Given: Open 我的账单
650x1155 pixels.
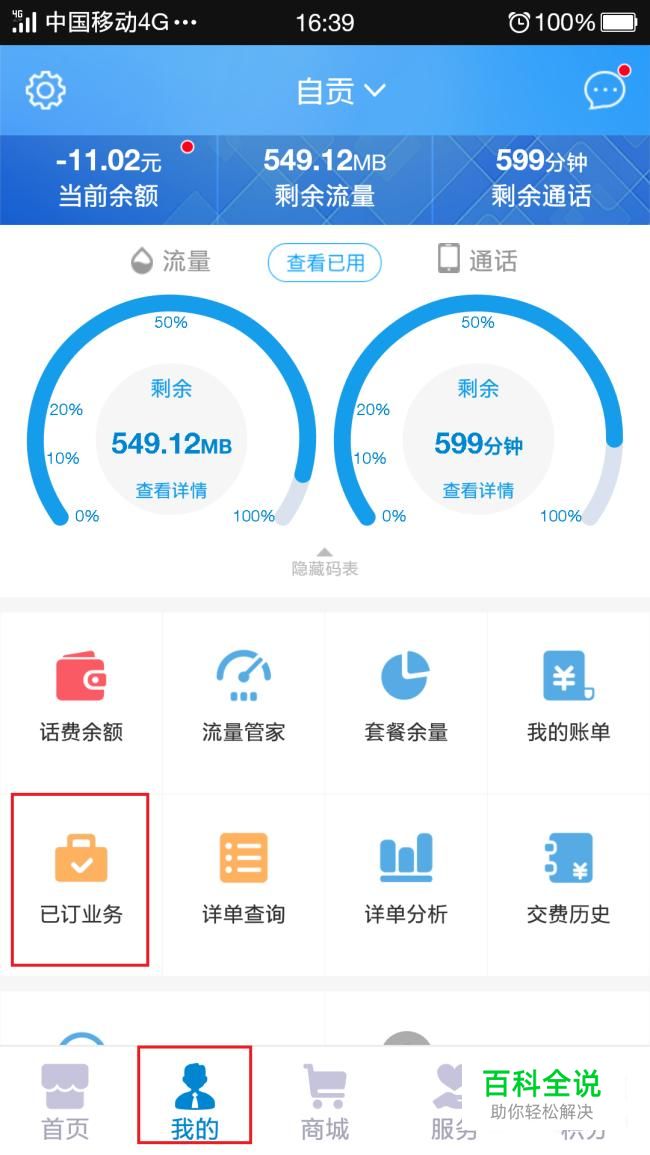Looking at the screenshot, I should coord(568,696).
